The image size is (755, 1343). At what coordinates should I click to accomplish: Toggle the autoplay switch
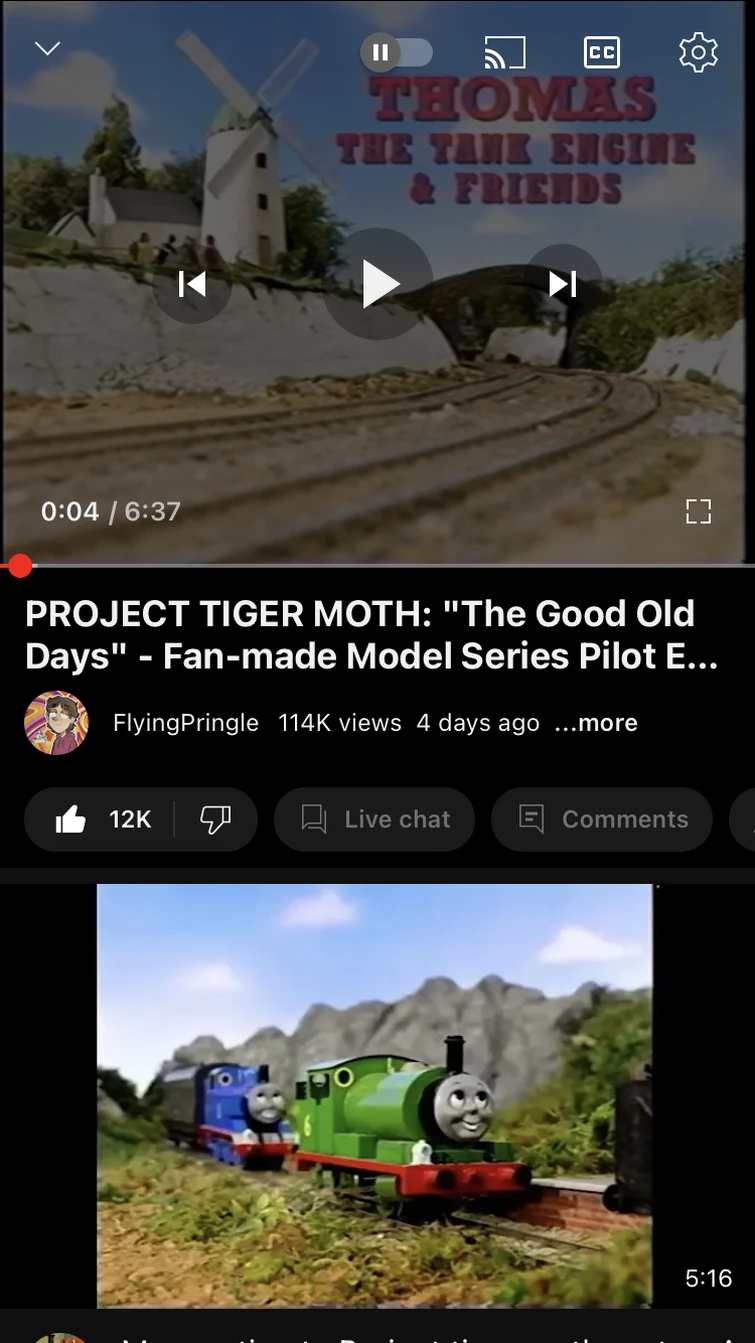(397, 52)
